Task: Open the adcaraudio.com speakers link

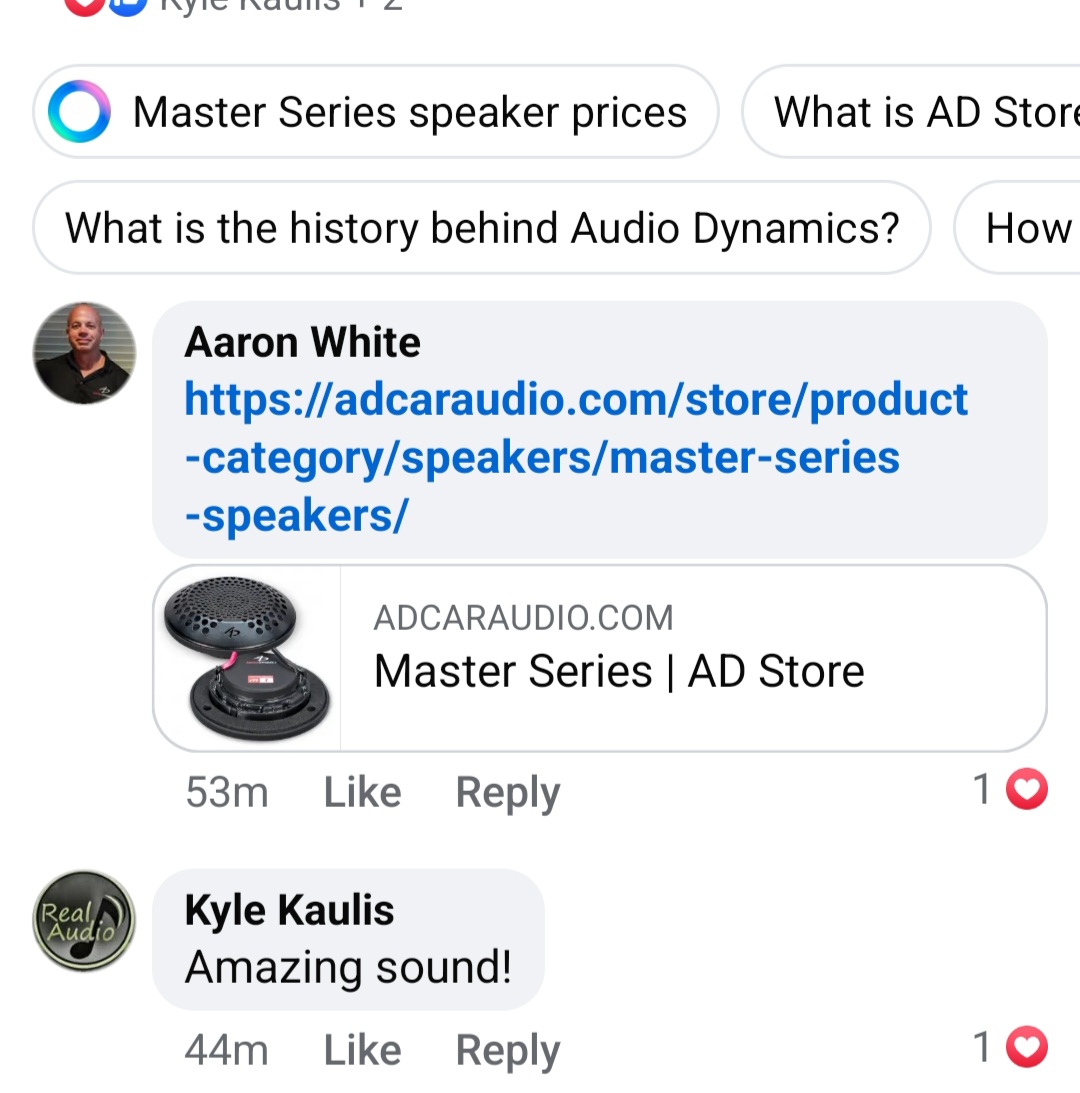Action: click(x=575, y=457)
